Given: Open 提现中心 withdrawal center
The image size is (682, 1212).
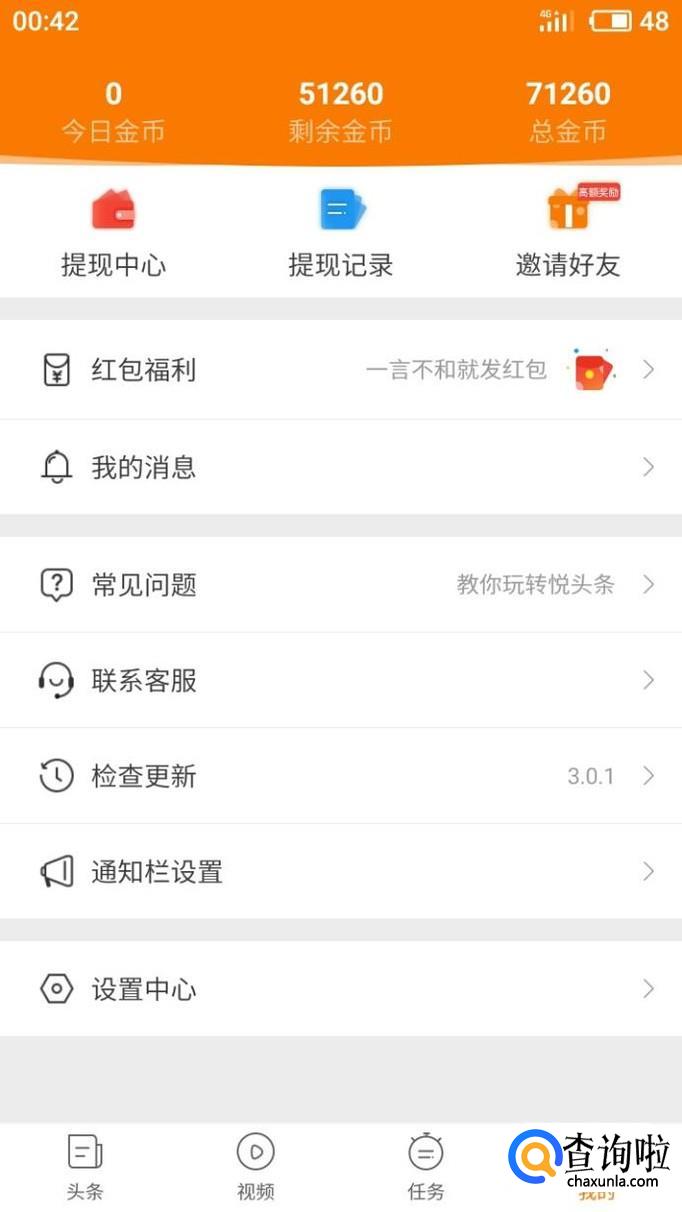Looking at the screenshot, I should (113, 233).
